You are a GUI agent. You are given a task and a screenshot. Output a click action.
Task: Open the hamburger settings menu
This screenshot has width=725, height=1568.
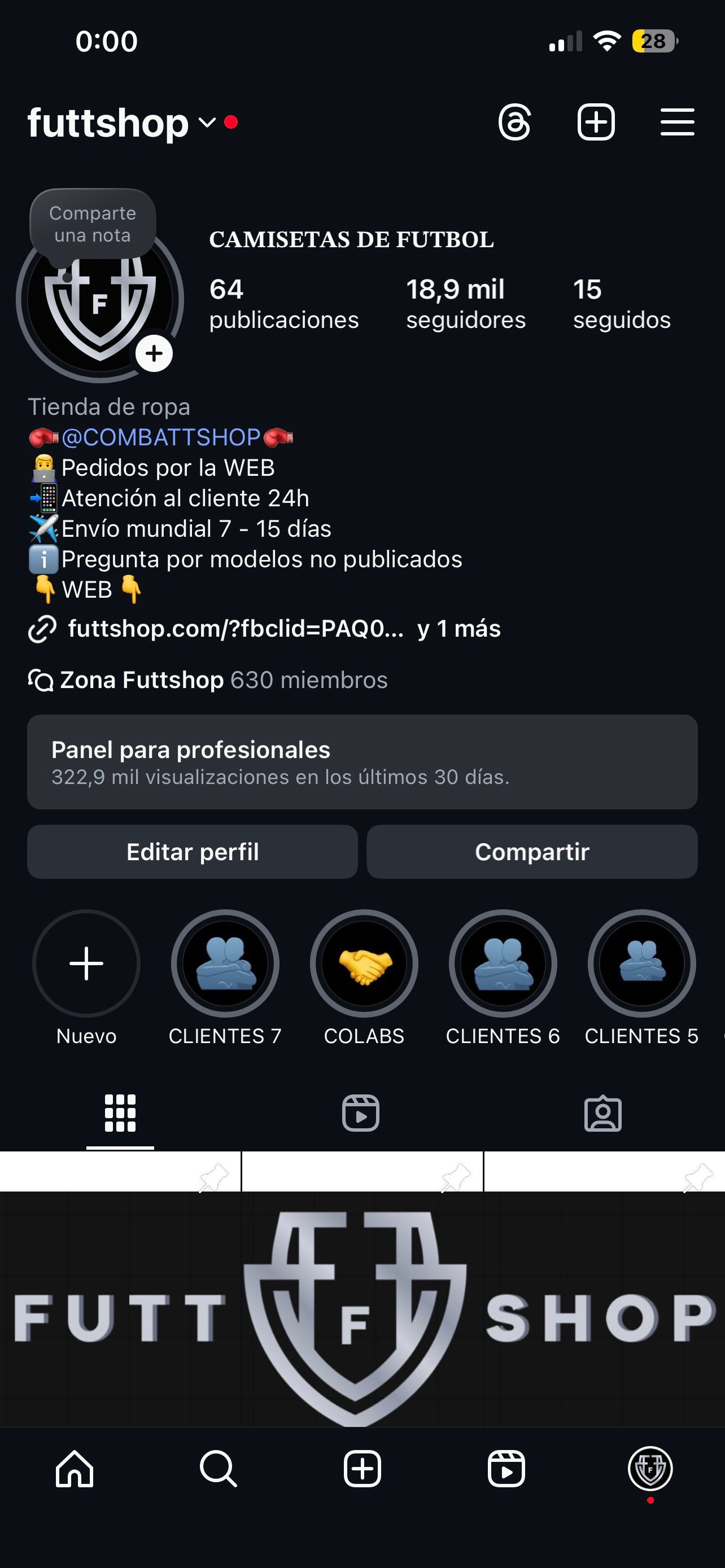[x=677, y=122]
